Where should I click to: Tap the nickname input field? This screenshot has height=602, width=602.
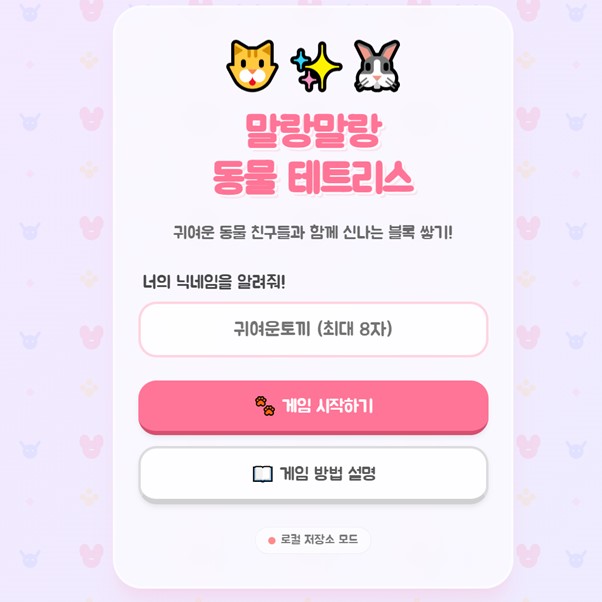313,329
